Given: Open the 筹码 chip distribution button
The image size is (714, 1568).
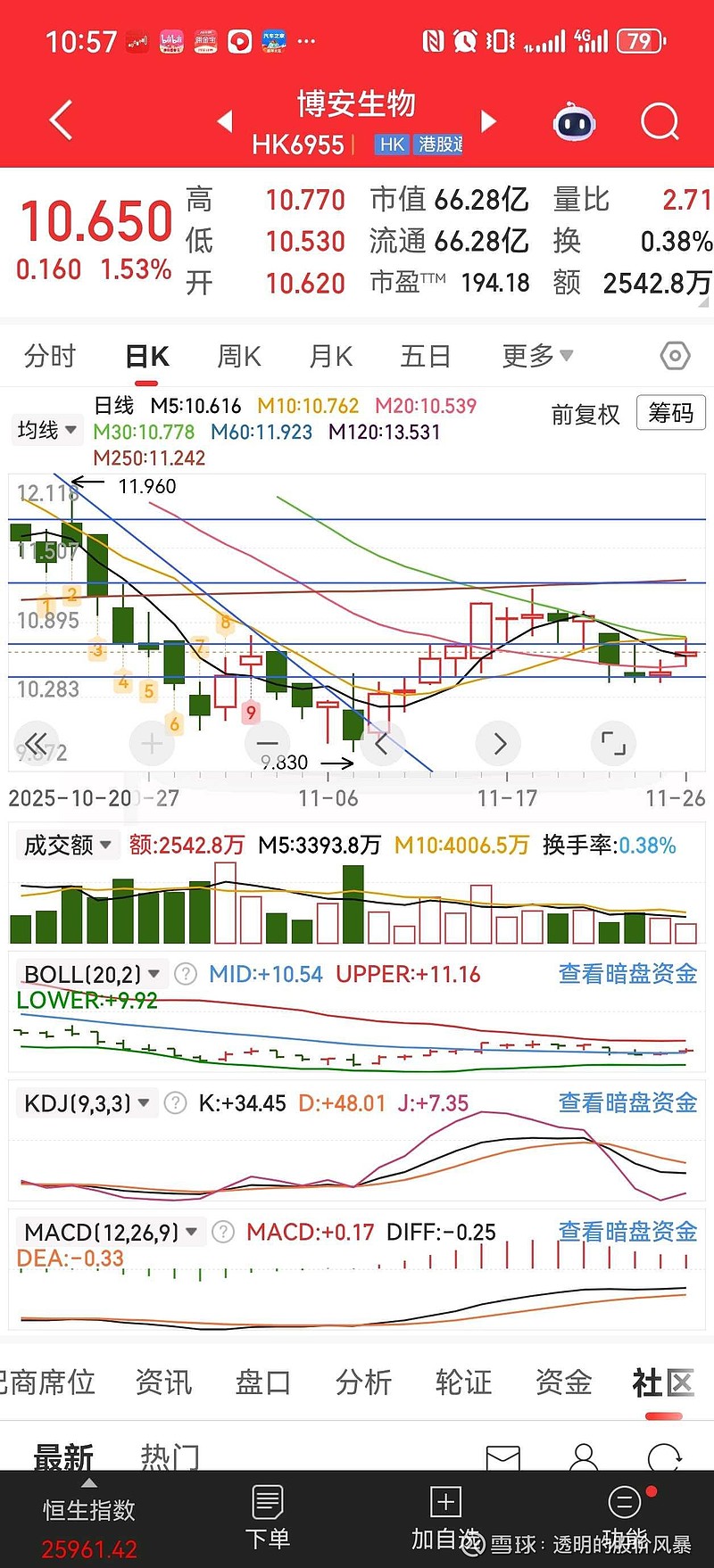Looking at the screenshot, I should [670, 414].
